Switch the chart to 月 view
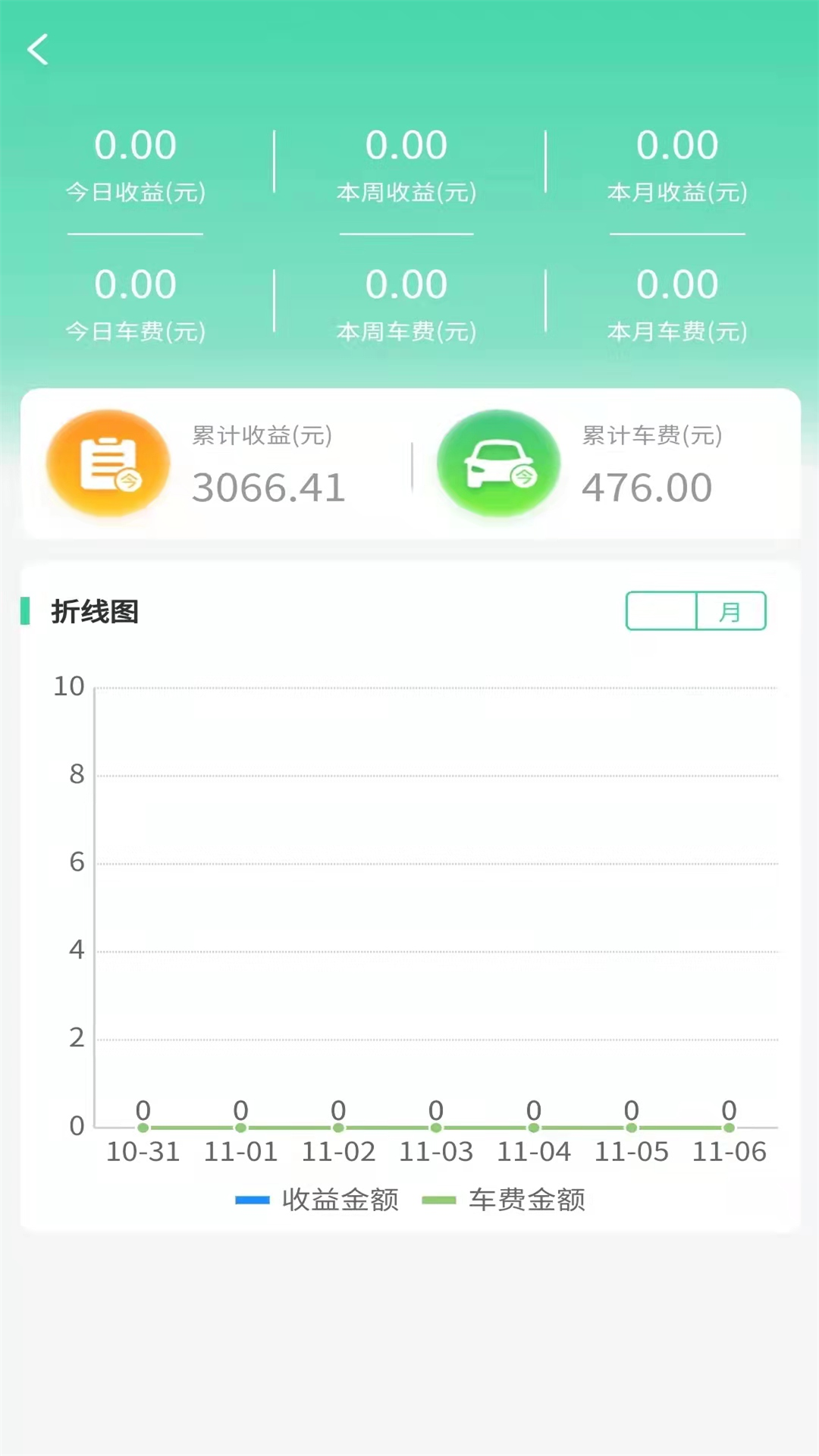 click(730, 611)
